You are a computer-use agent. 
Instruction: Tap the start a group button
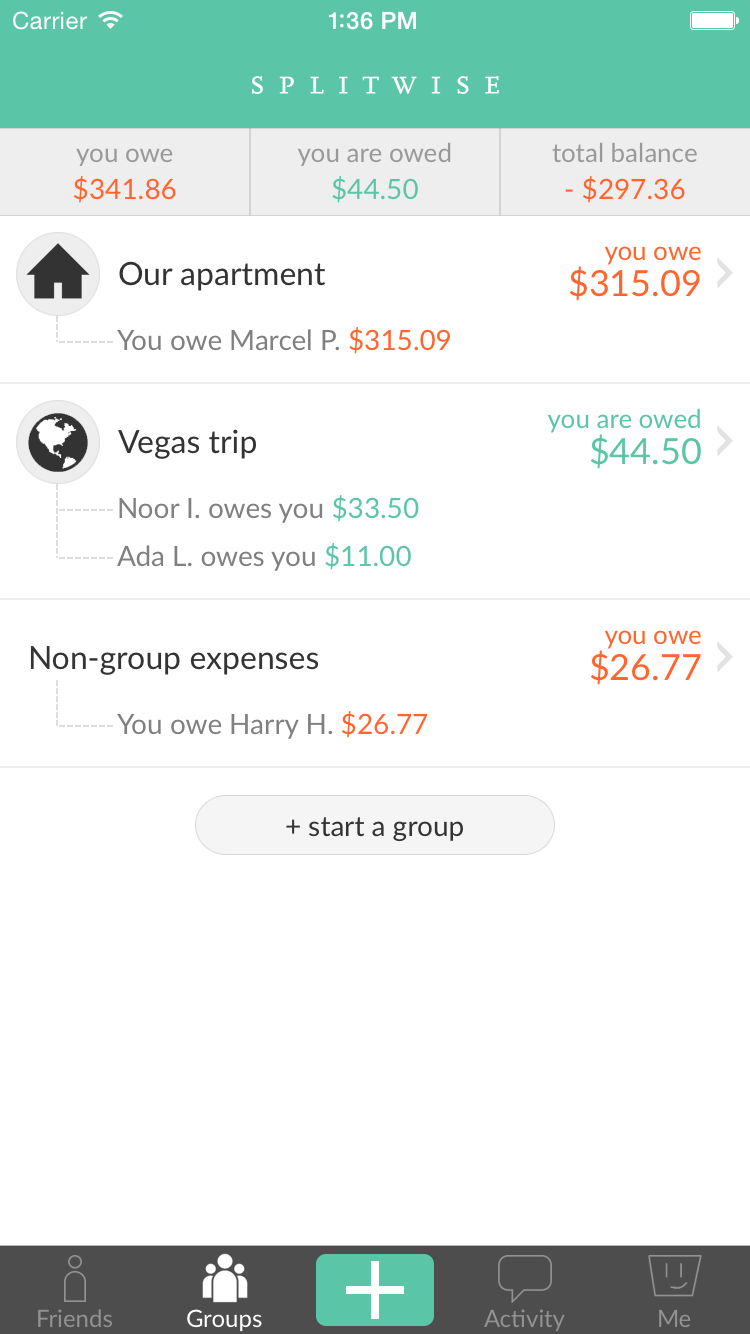[x=374, y=826]
